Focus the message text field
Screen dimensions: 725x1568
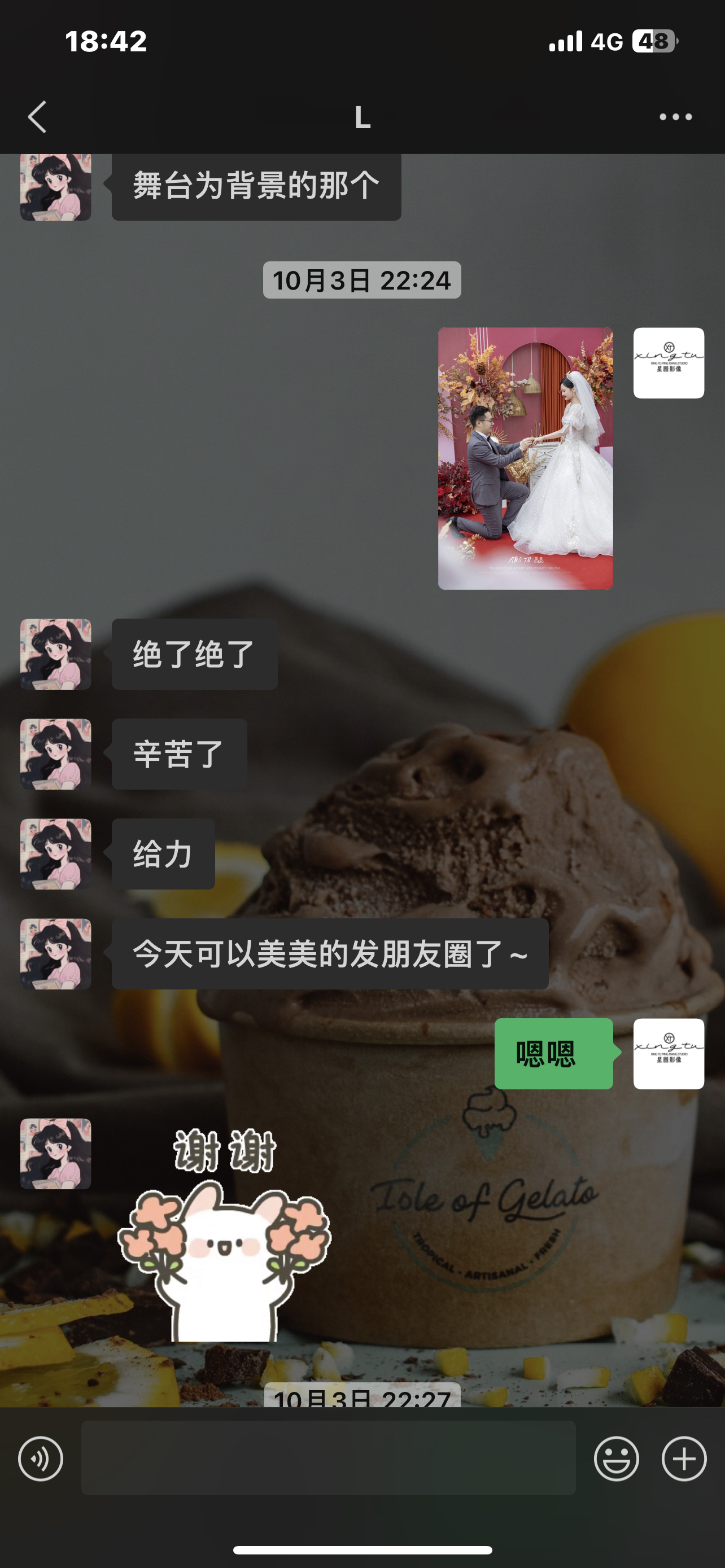pos(328,1458)
